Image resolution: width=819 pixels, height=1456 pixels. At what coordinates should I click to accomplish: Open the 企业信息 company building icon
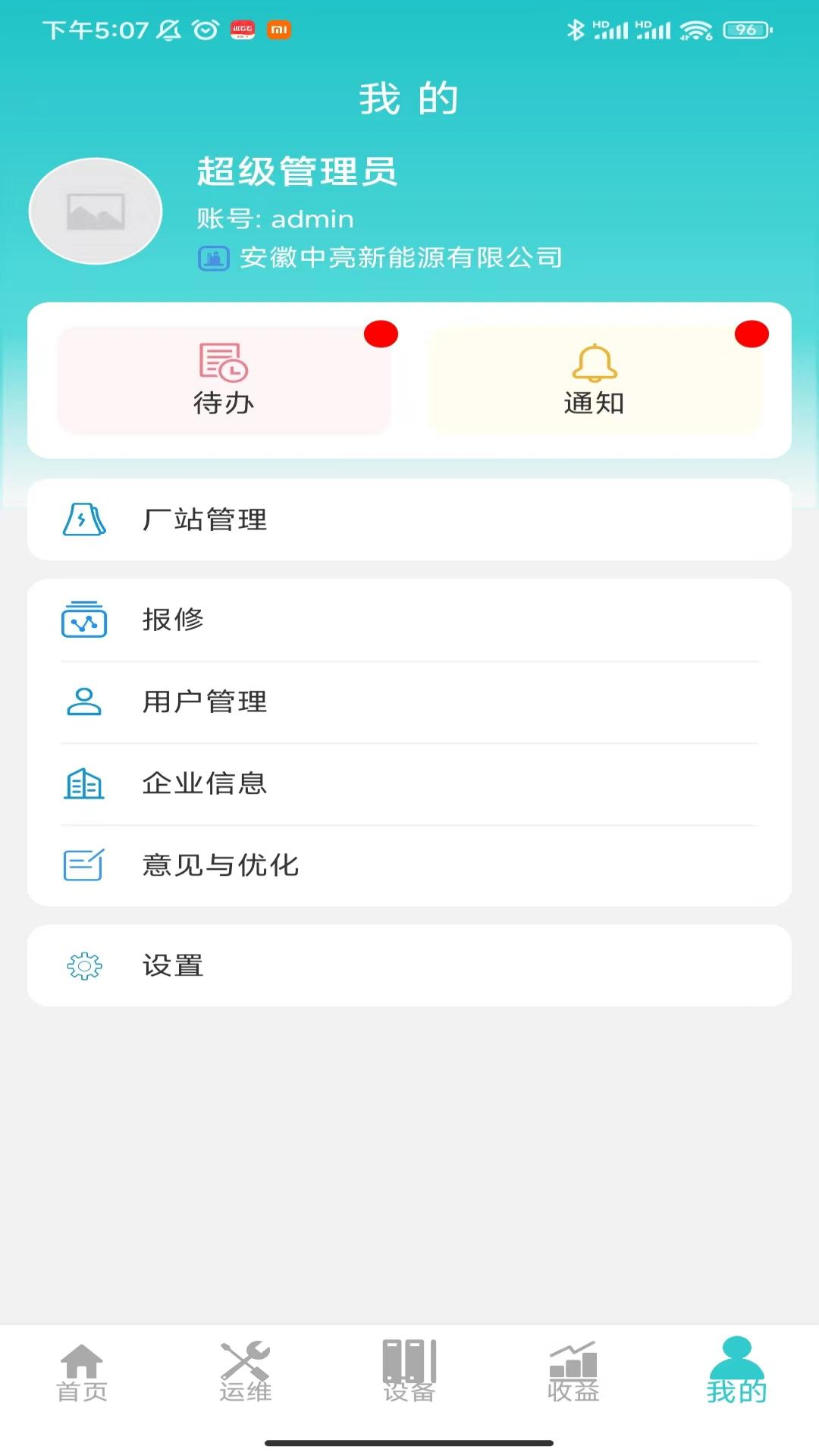coord(84,785)
